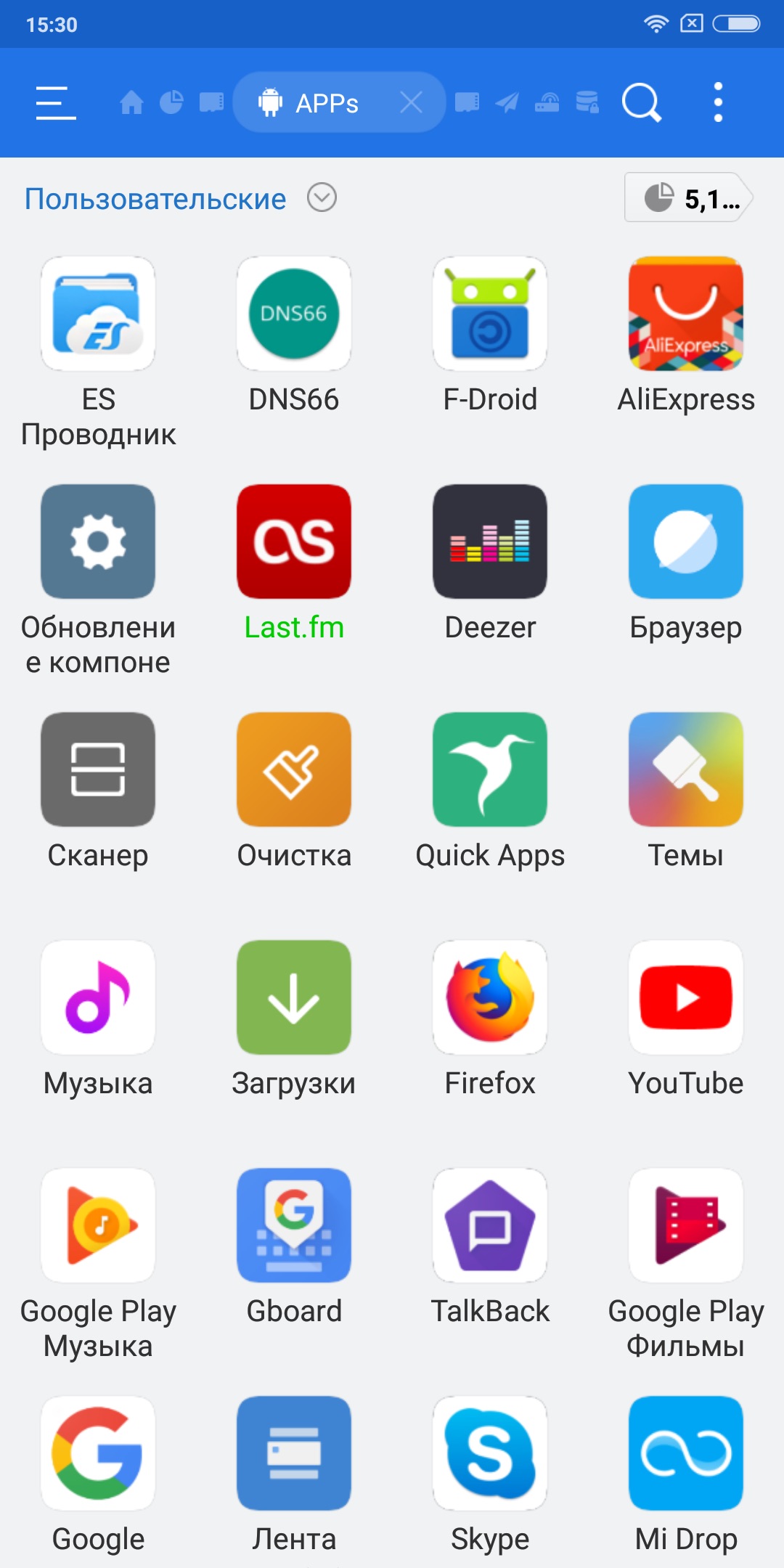Open the storage analysis button
The height and width of the screenshot is (1568, 784).
click(688, 197)
